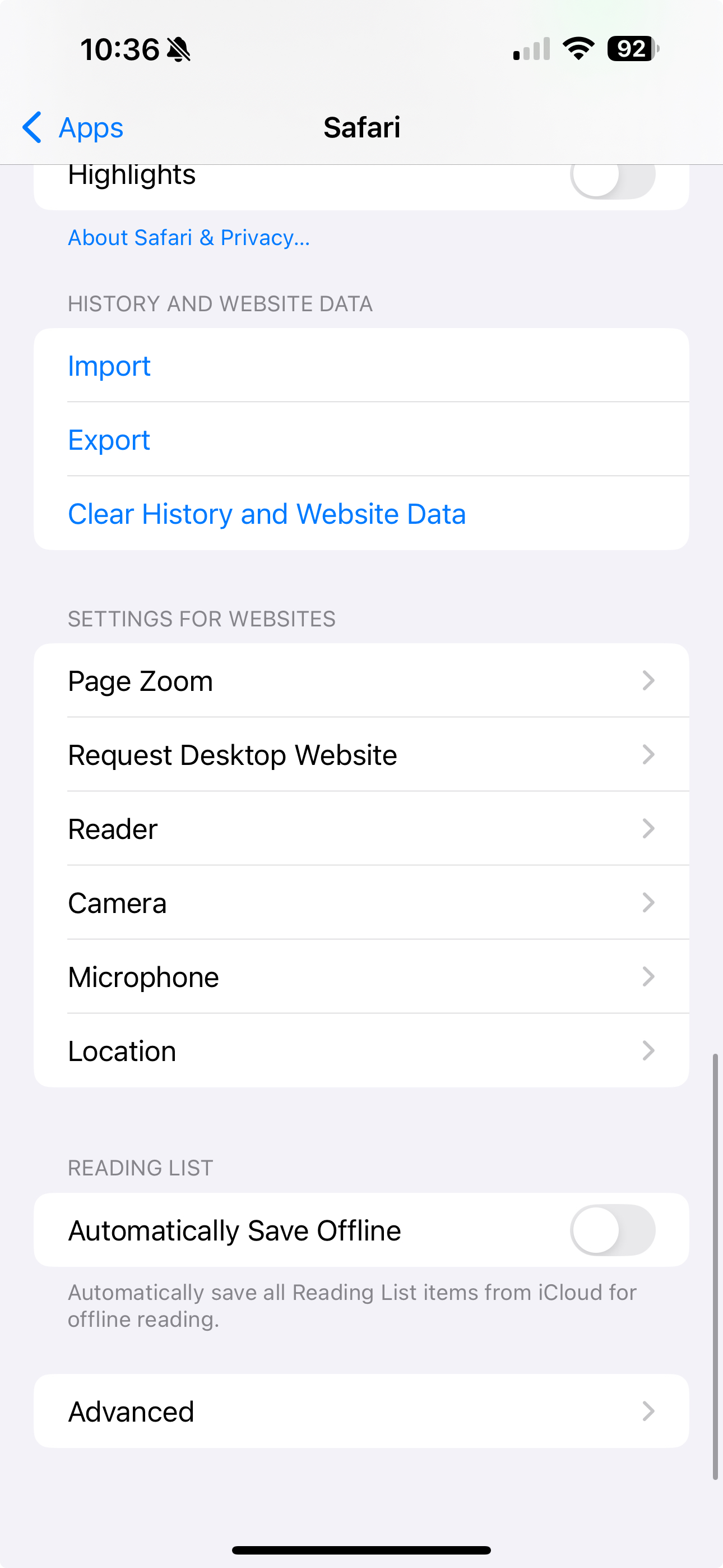Tap Import under History and Website Data
723x1568 pixels.
coord(109,366)
